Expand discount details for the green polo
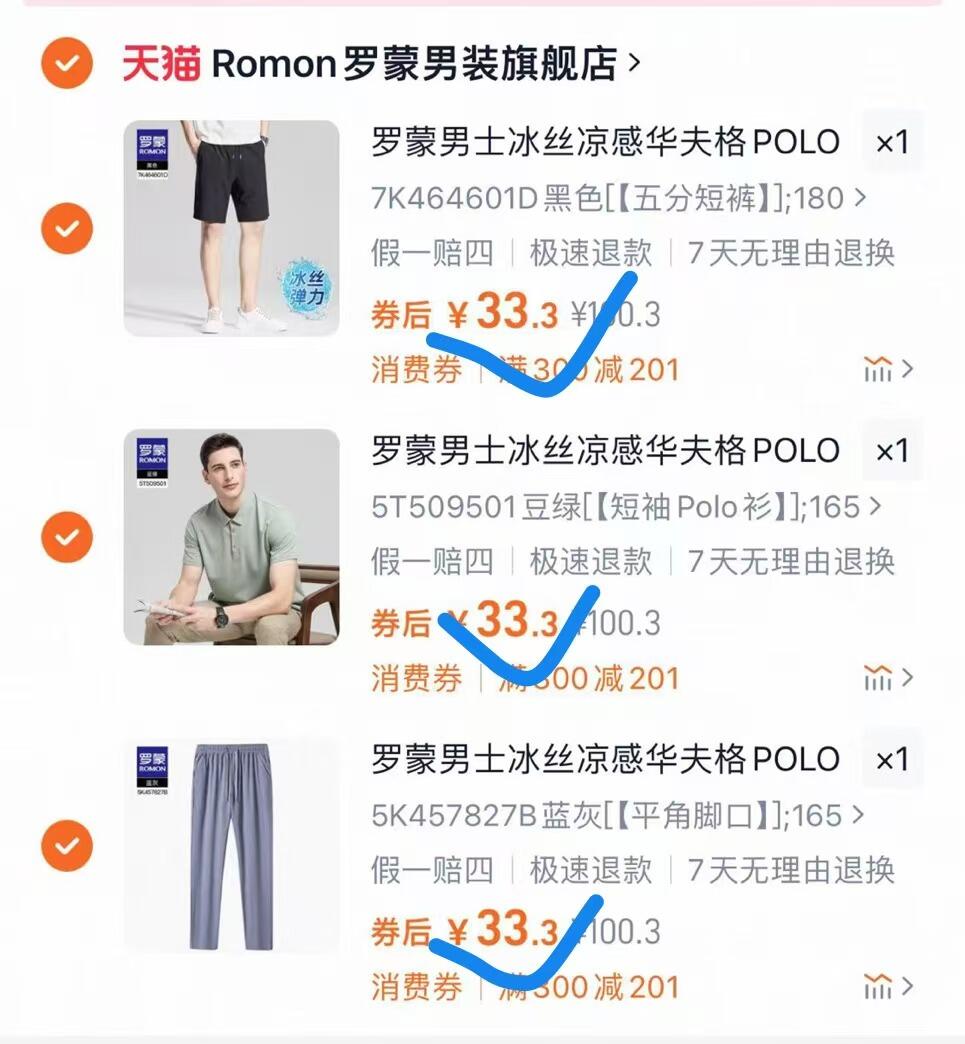The height and width of the screenshot is (1044, 965). click(888, 678)
